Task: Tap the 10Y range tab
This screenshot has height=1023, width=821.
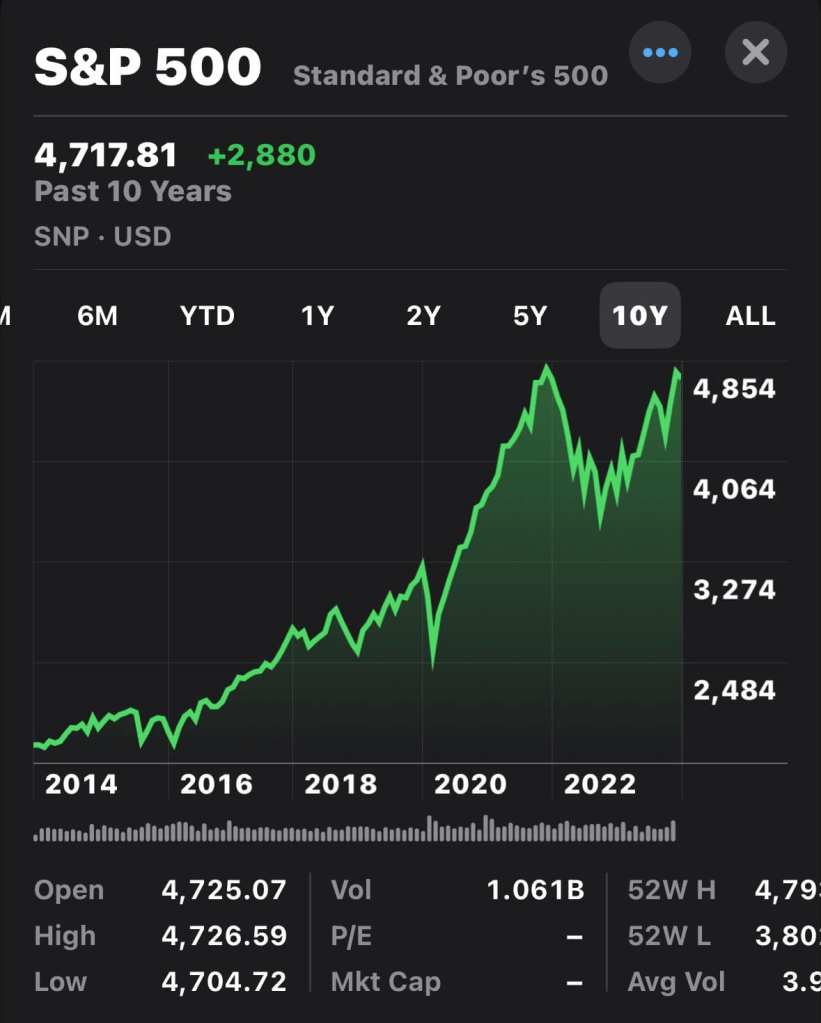Action: click(639, 316)
